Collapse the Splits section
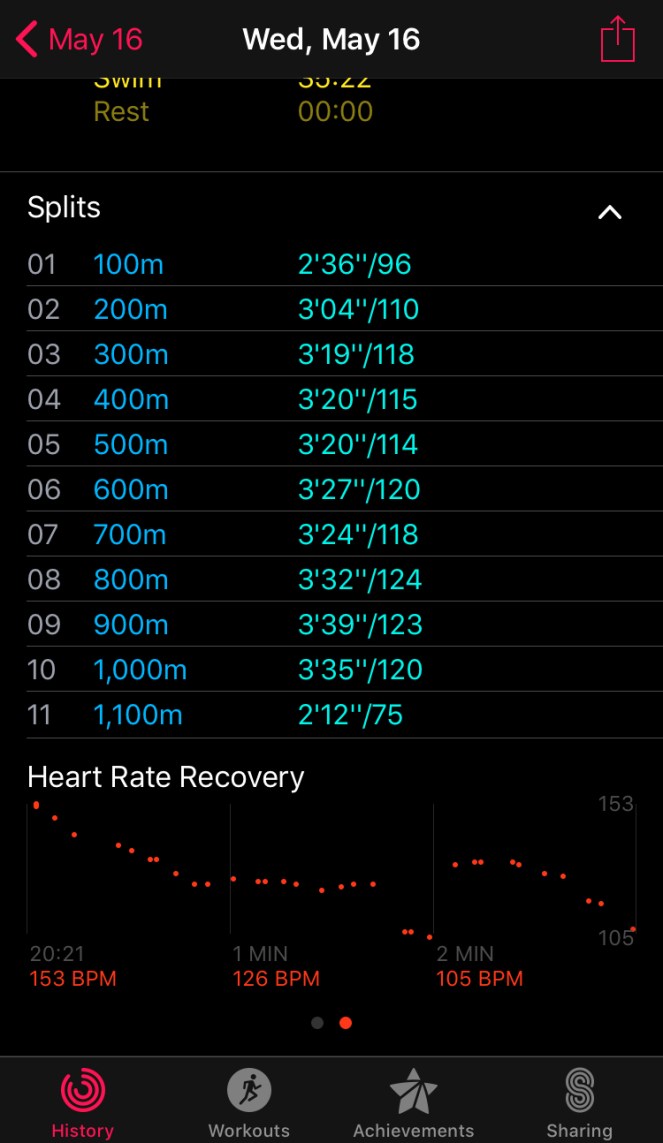The height and width of the screenshot is (1143, 663). [x=609, y=211]
